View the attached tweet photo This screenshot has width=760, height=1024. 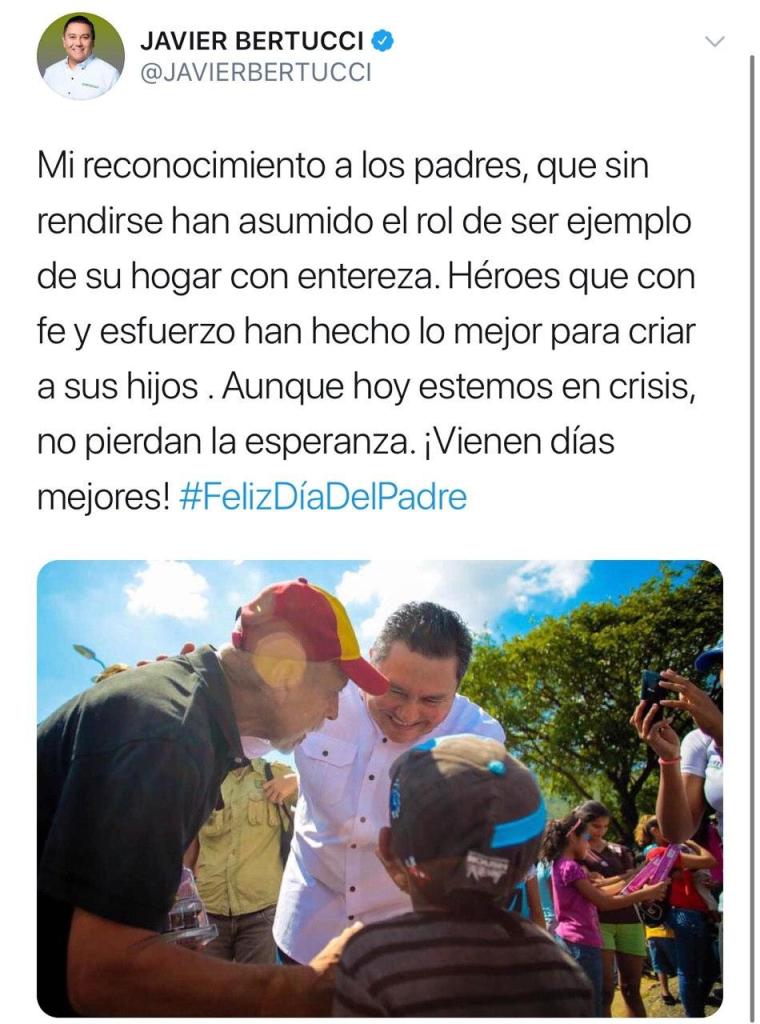tap(380, 788)
